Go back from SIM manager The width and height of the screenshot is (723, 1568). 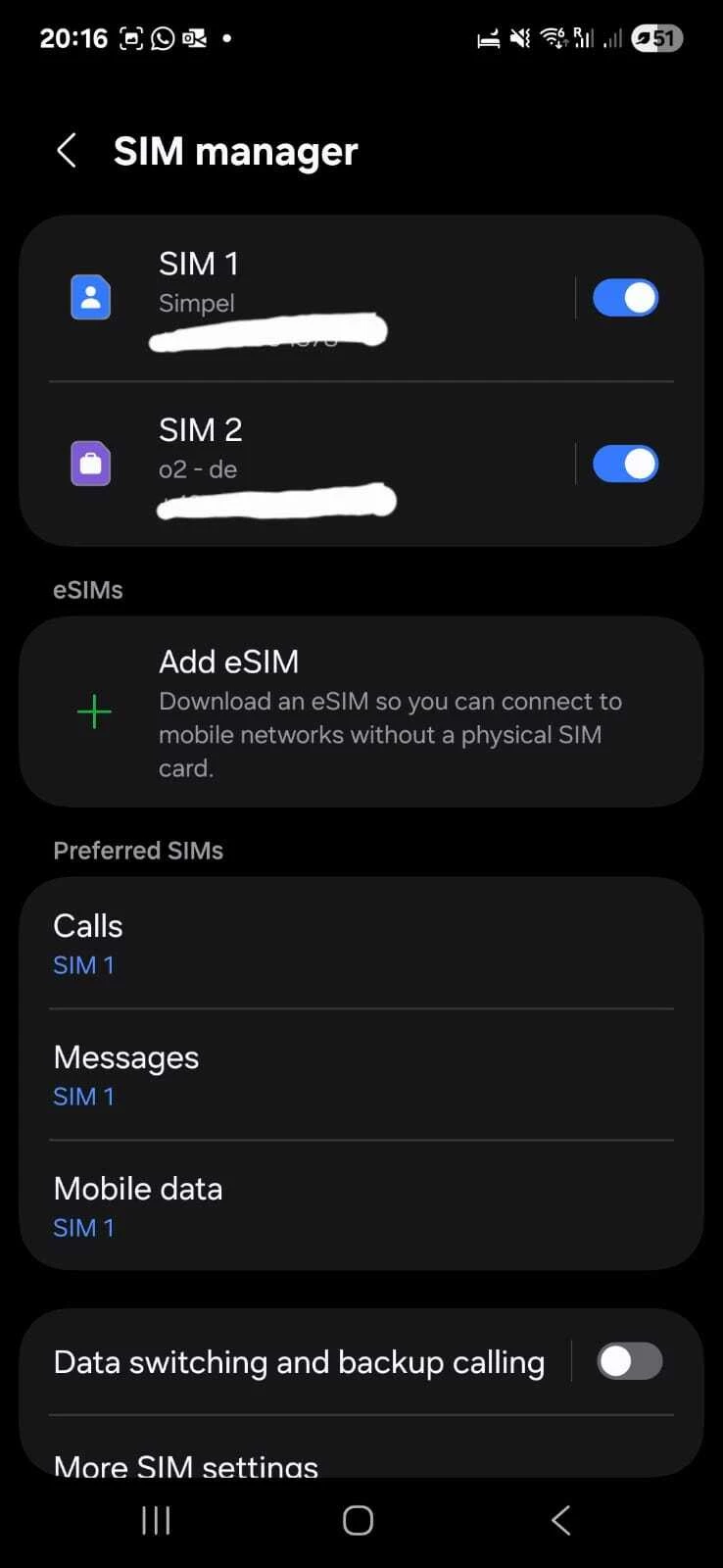(x=67, y=151)
